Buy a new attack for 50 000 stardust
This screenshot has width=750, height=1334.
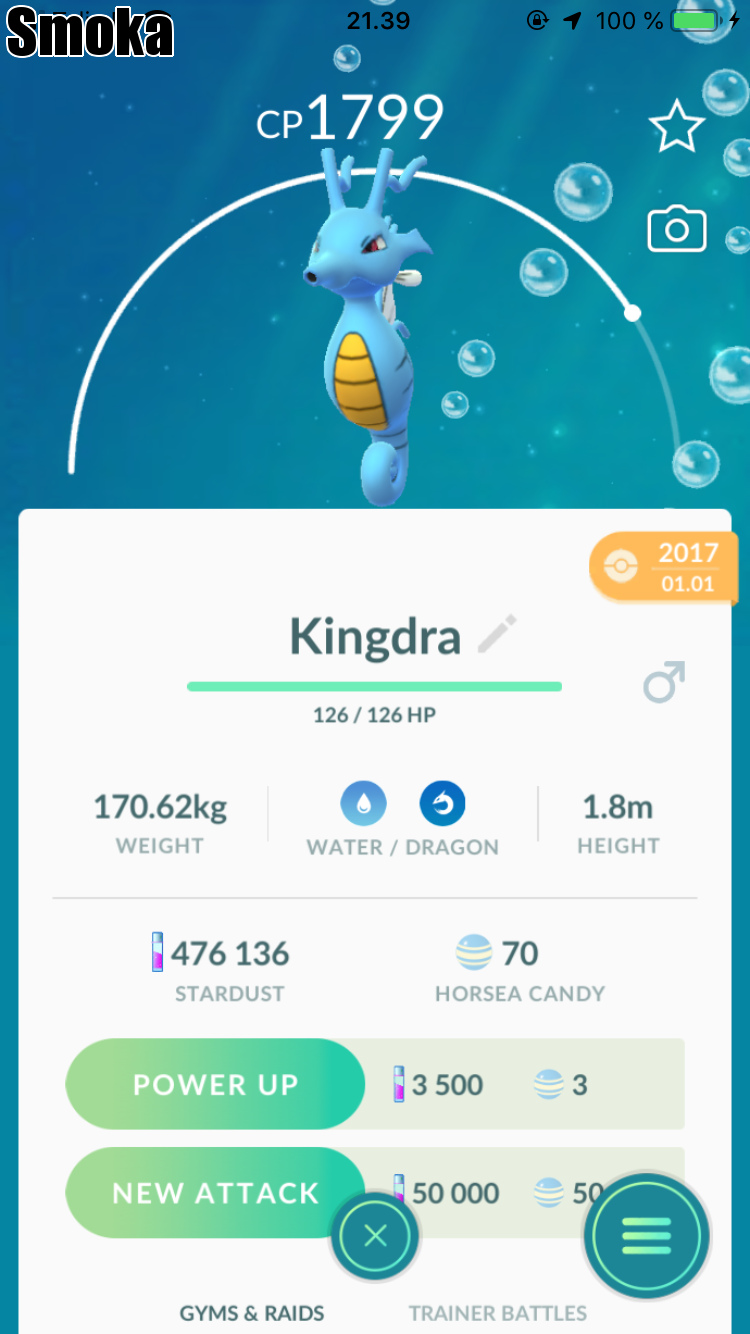(x=215, y=1192)
